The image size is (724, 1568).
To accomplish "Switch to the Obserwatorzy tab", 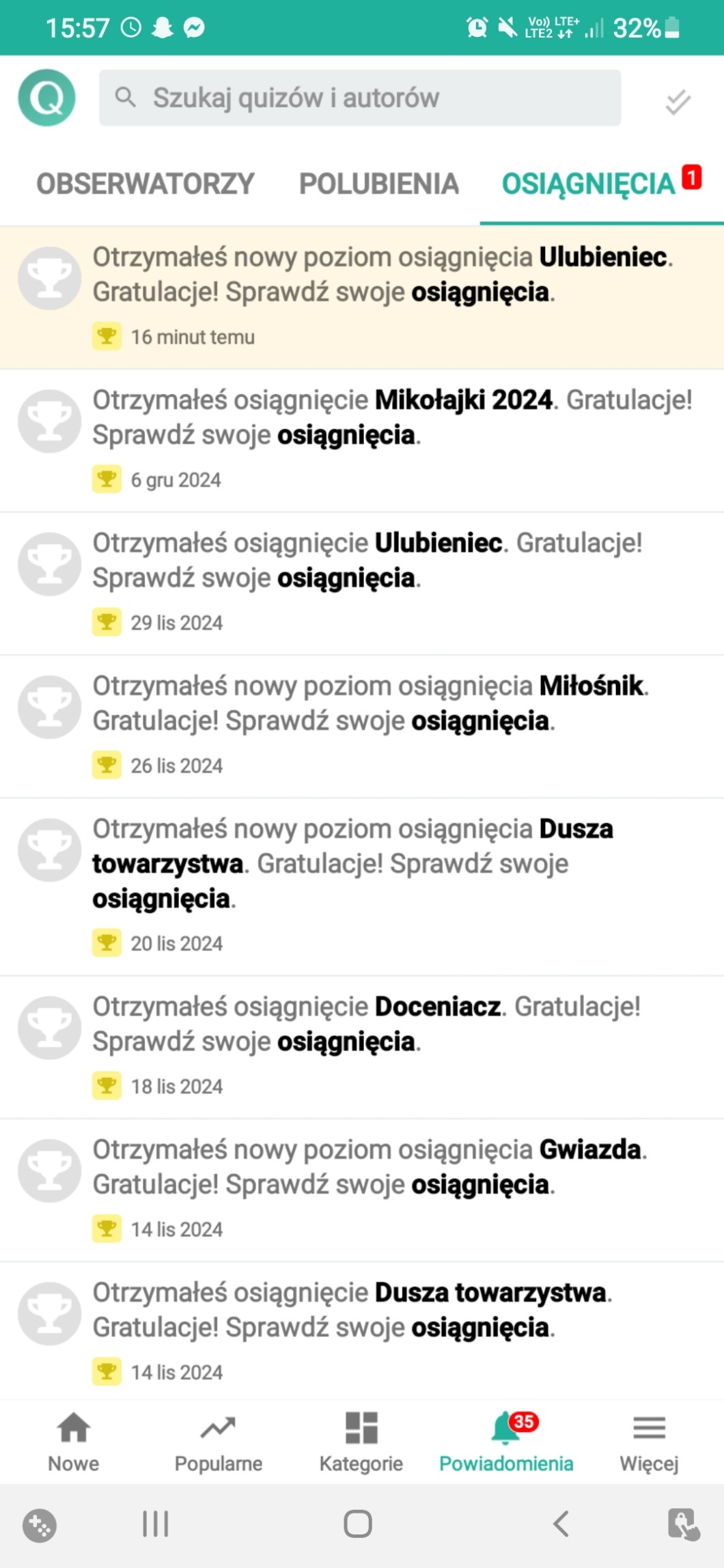I will coord(145,184).
